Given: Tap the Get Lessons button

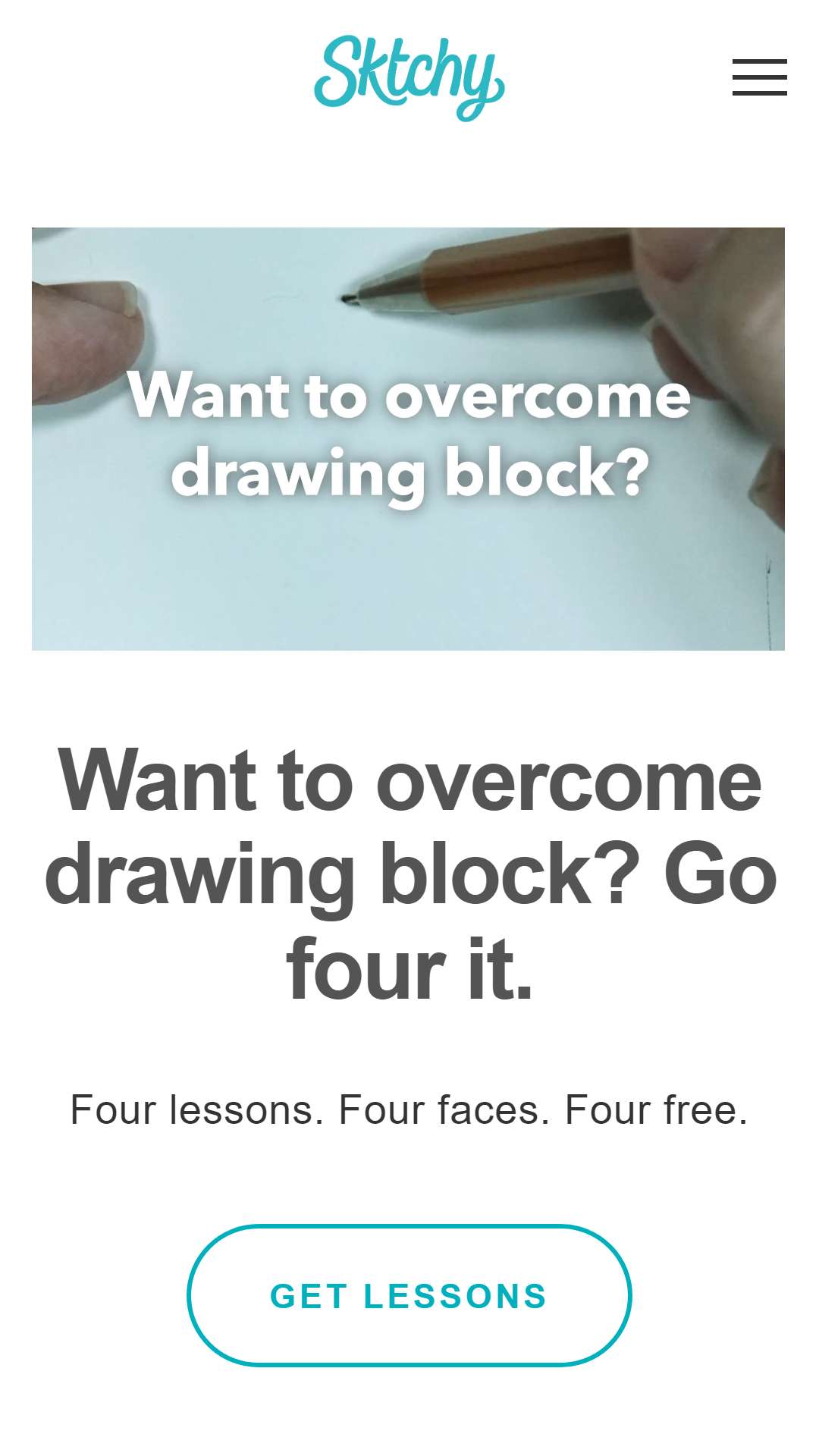Looking at the screenshot, I should (409, 1295).
